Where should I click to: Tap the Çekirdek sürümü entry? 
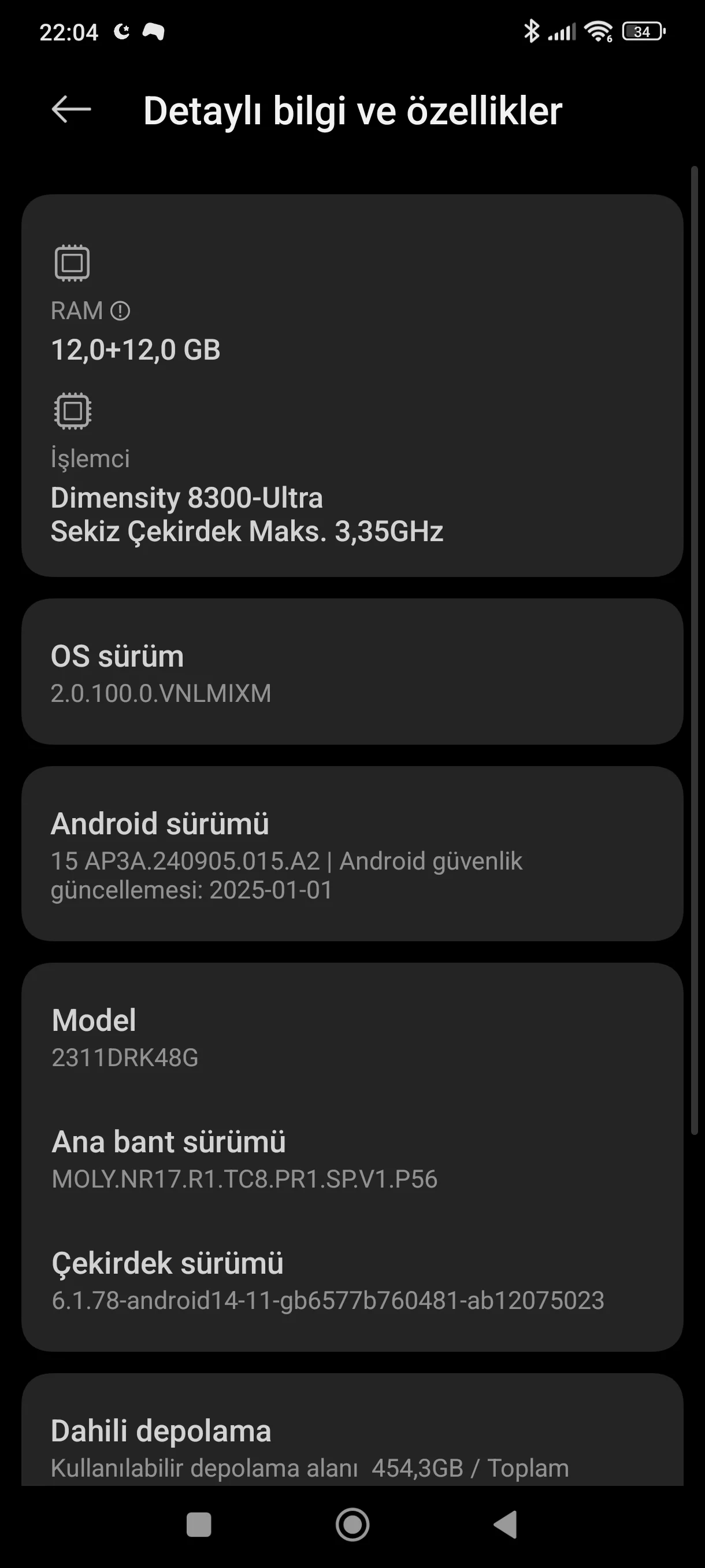pos(352,1281)
